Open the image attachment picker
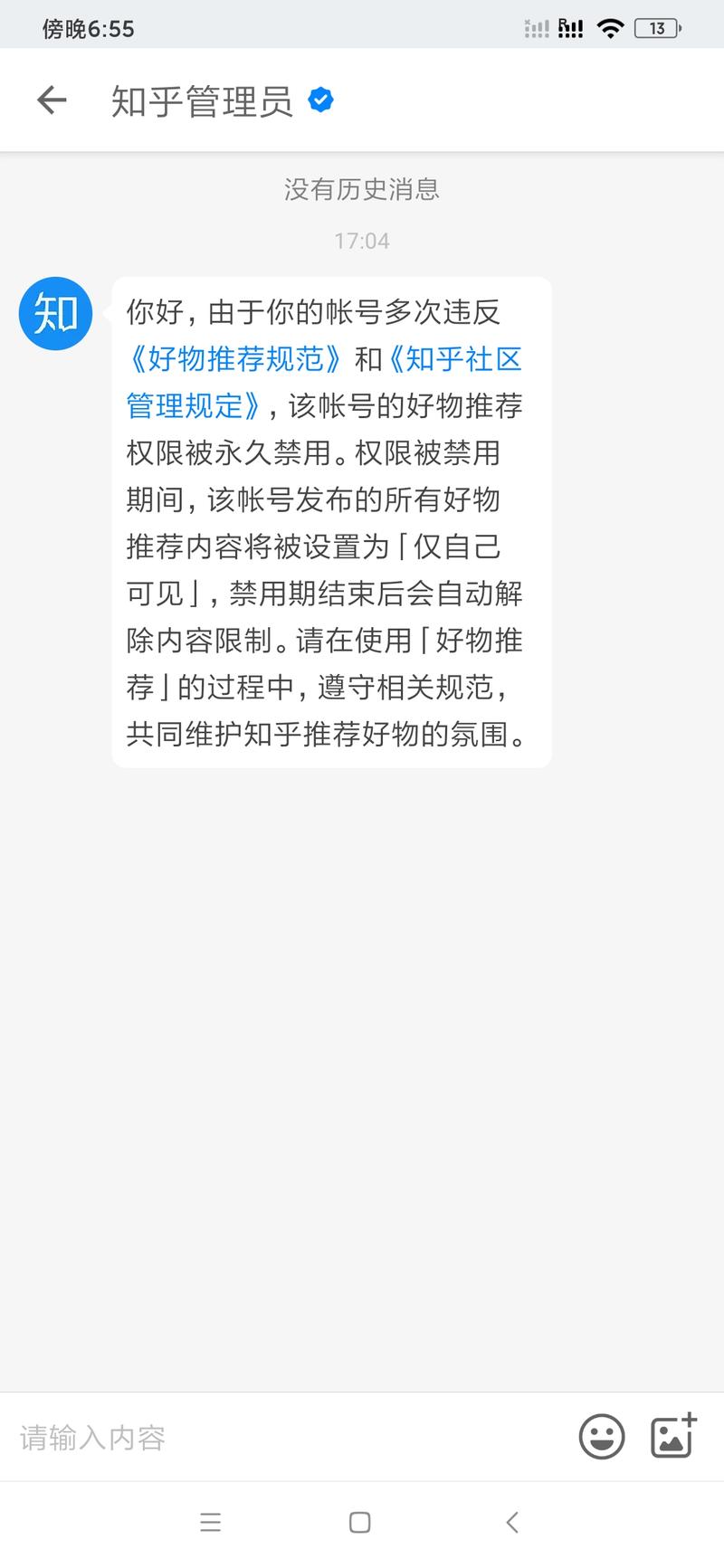This screenshot has width=724, height=1568. [672, 1437]
